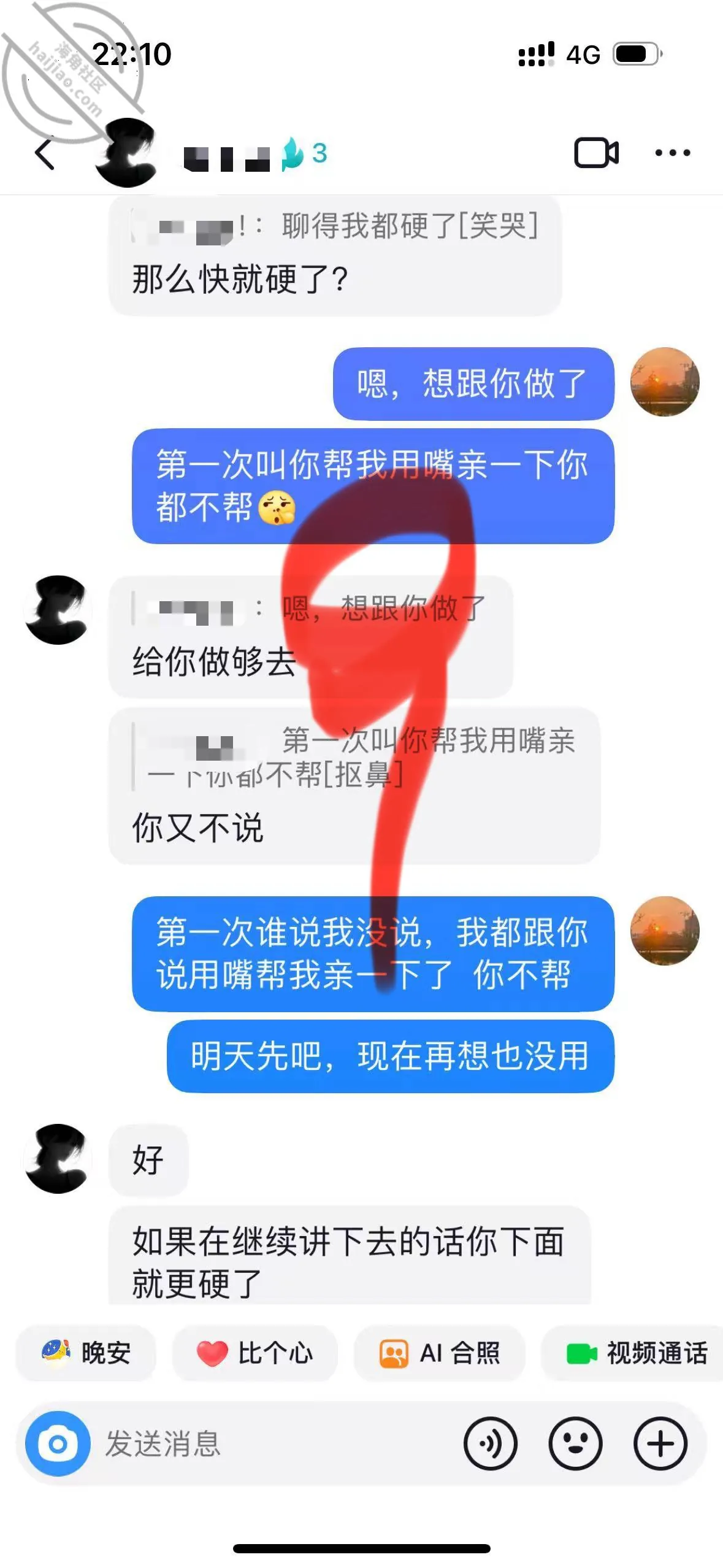Start a video call from the header
The image size is (723, 1568).
(596, 153)
